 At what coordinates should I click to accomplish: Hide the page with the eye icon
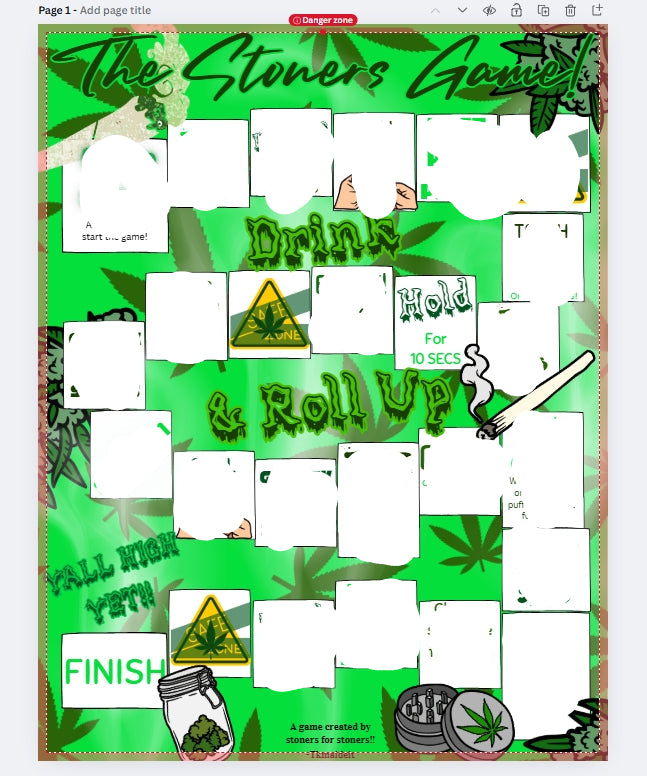pos(489,10)
